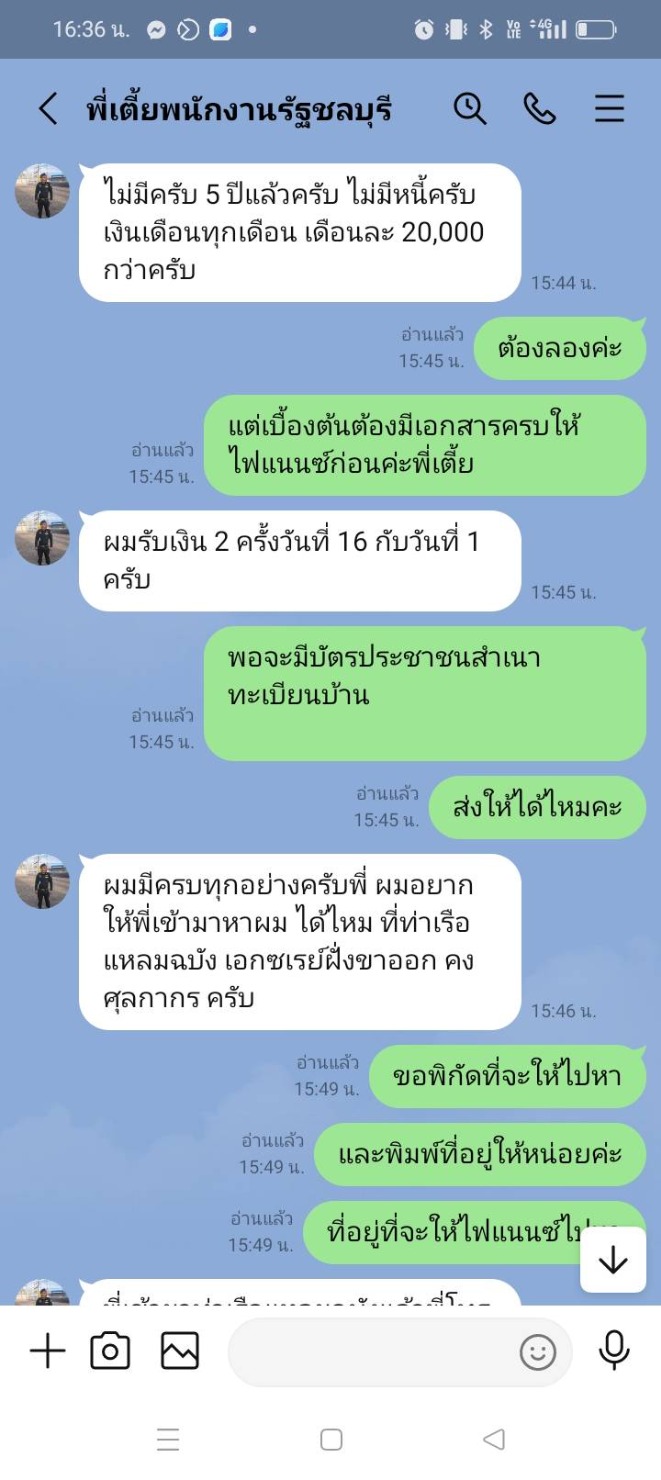Start a voice call
661x1480 pixels.
[x=540, y=108]
